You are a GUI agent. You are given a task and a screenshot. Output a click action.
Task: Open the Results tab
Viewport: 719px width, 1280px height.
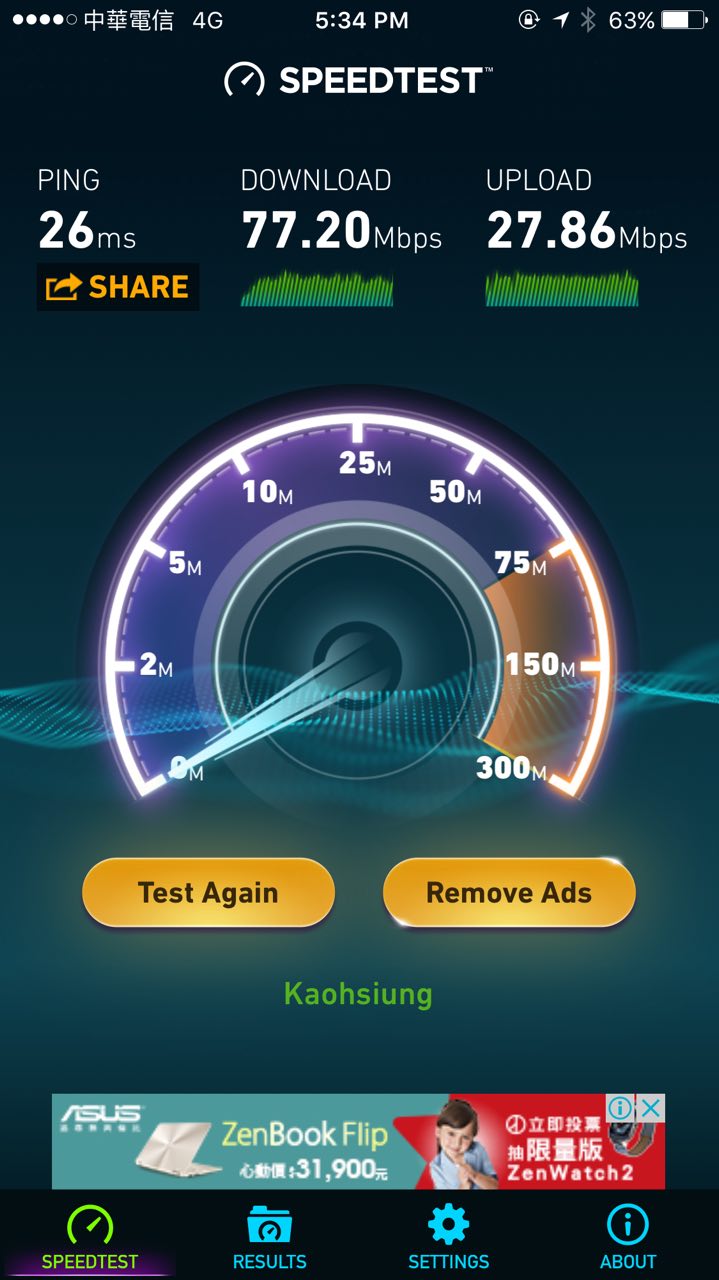(x=269, y=1237)
